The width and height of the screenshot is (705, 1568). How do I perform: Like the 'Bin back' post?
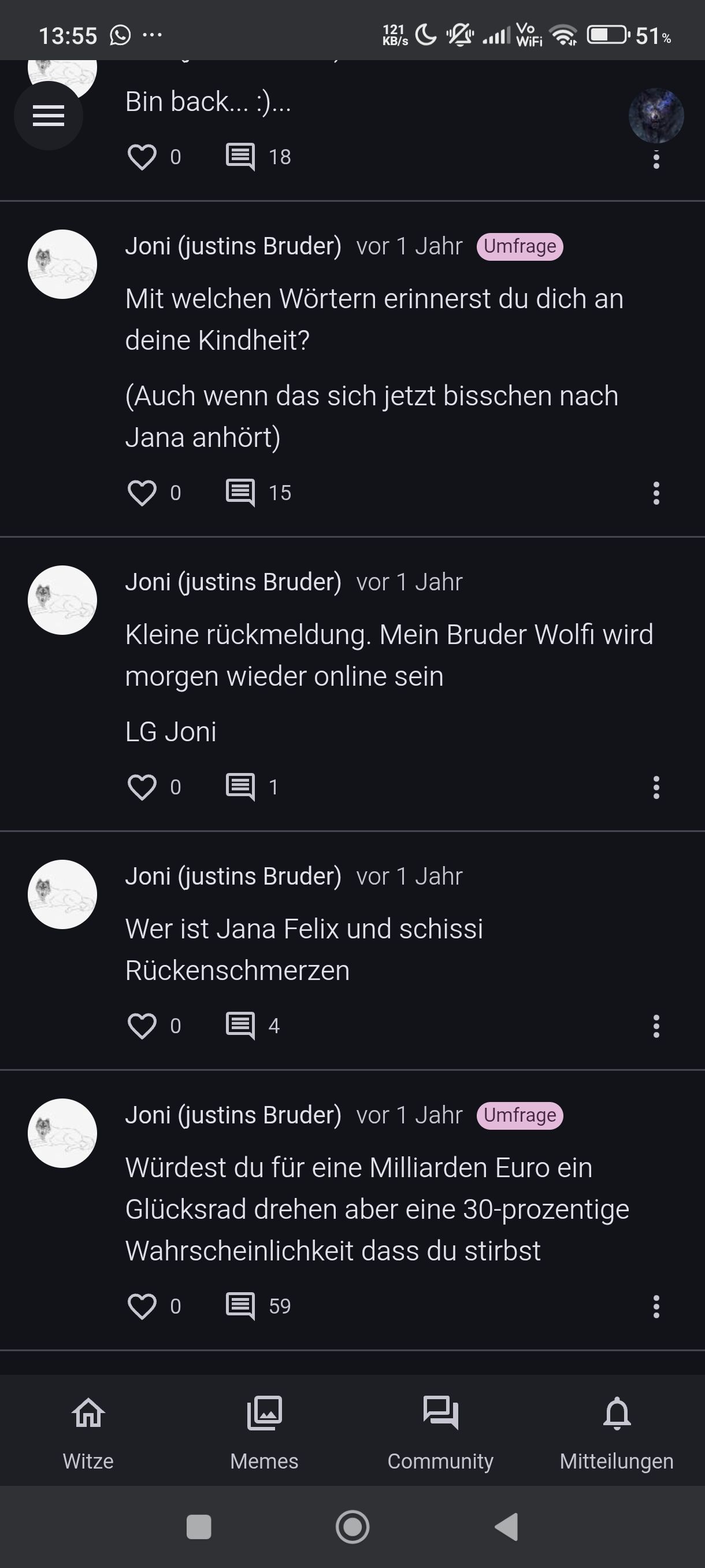[x=142, y=157]
